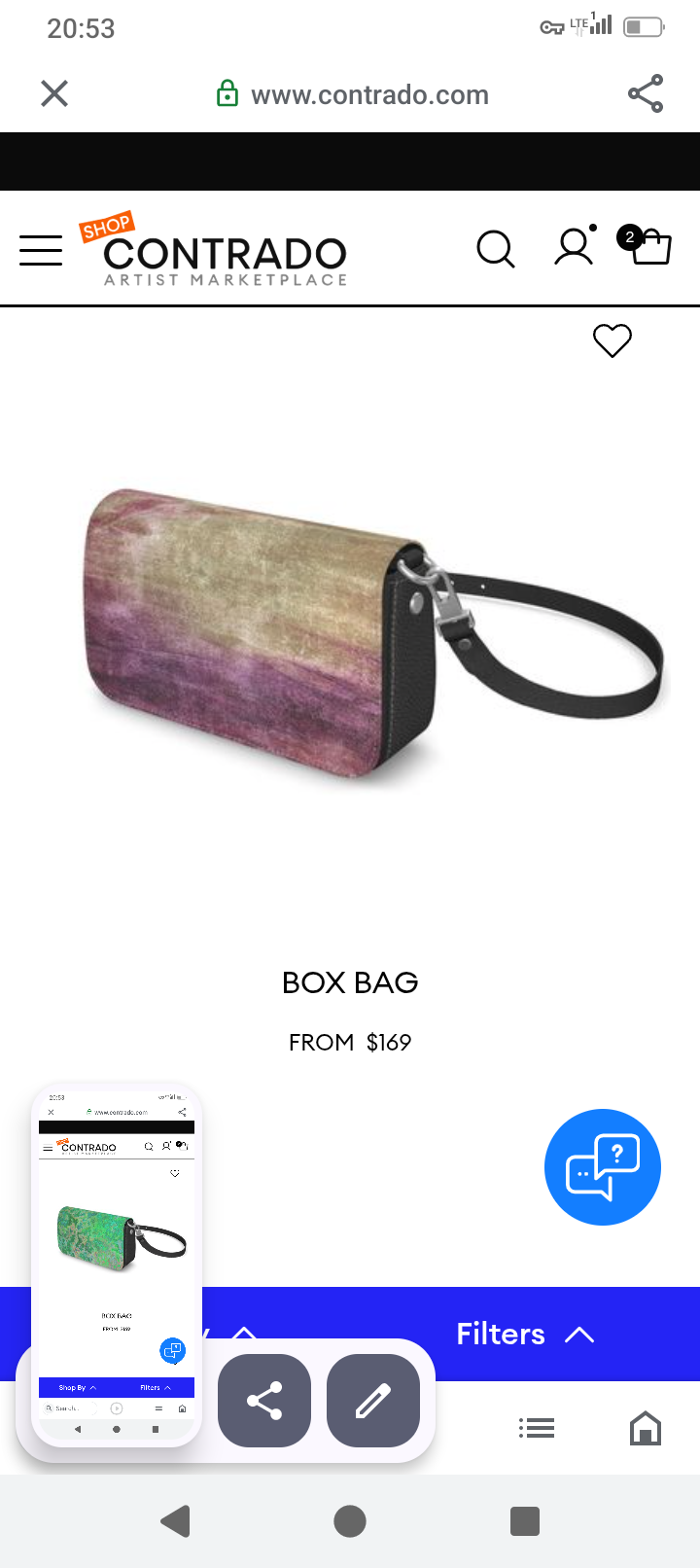The width and height of the screenshot is (700, 1568).
Task: Open the search icon in the header
Action: point(496,249)
